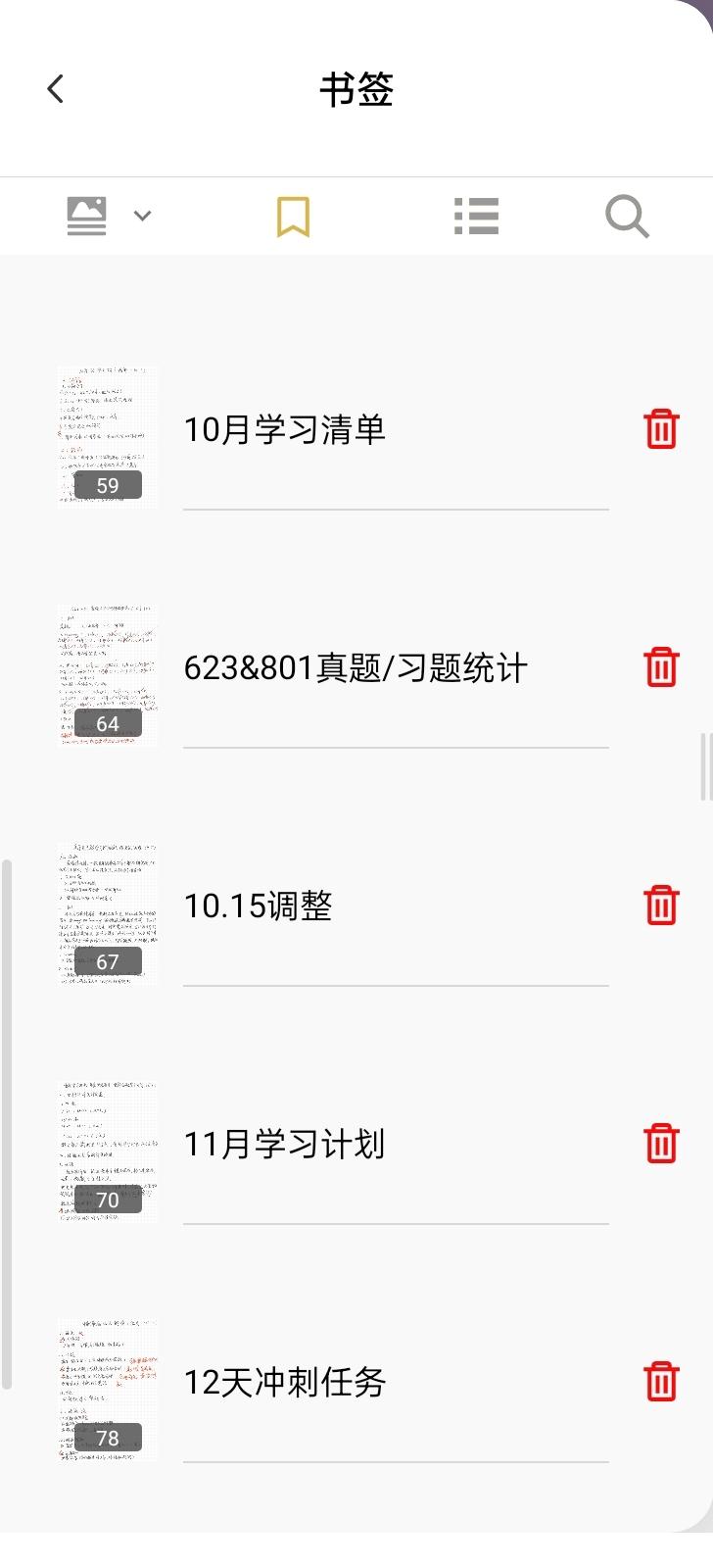Delete the 11月学习计划 bookmark

pyautogui.click(x=661, y=1144)
